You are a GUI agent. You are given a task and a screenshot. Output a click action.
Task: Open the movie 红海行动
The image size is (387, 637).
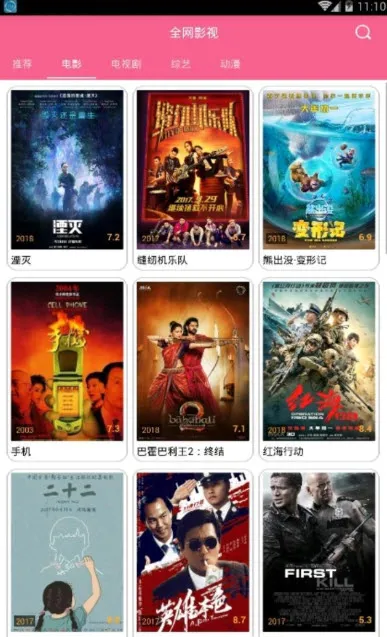(x=319, y=369)
